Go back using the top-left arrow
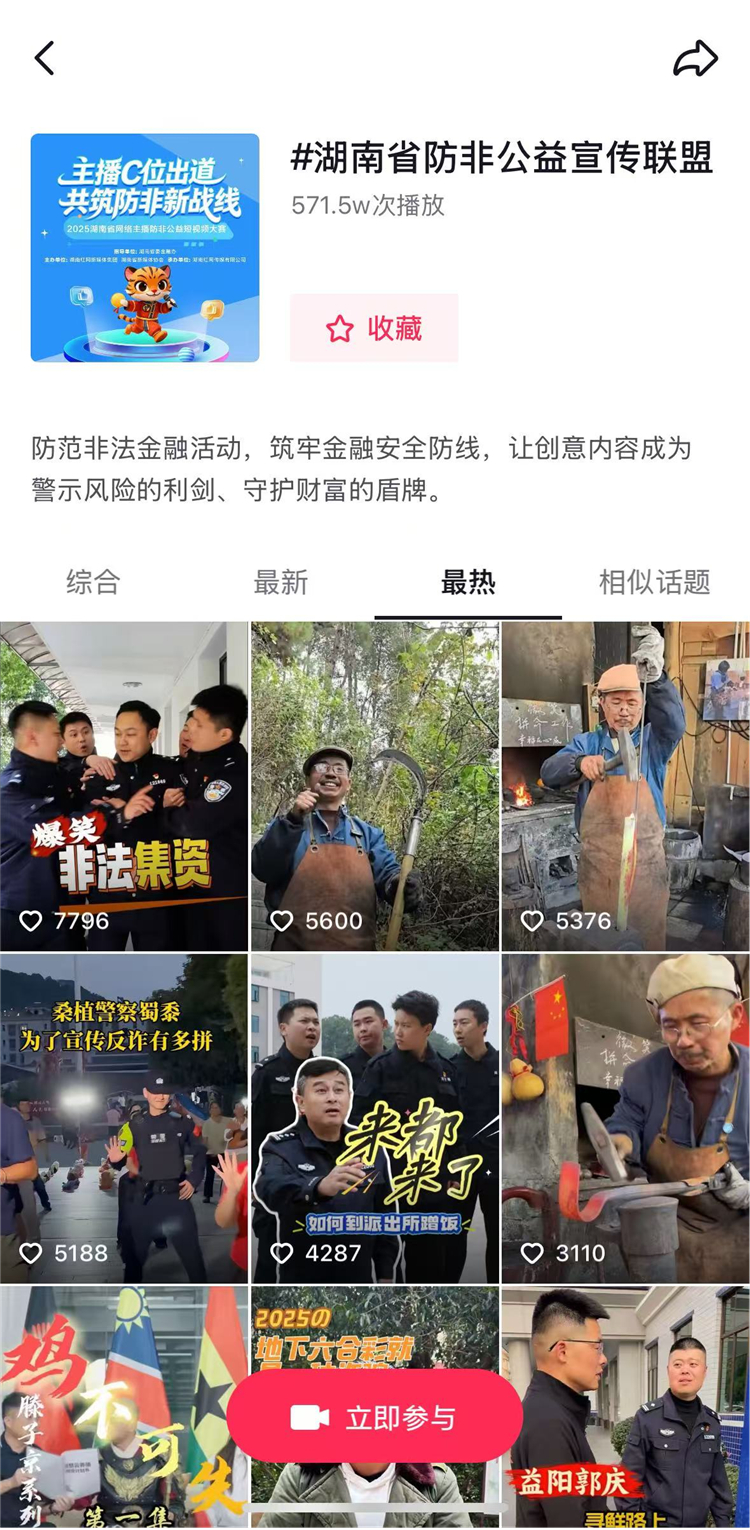 click(x=45, y=59)
